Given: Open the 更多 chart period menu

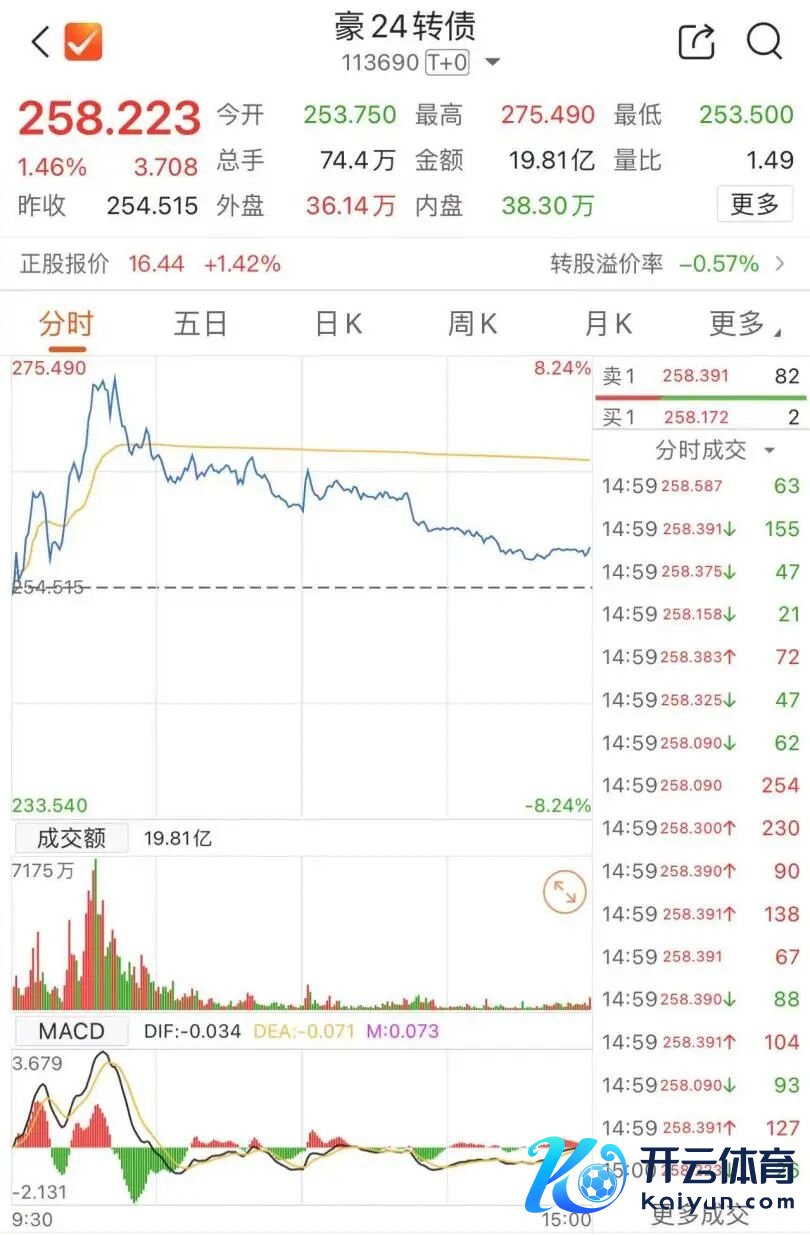Looking at the screenshot, I should pos(743,324).
